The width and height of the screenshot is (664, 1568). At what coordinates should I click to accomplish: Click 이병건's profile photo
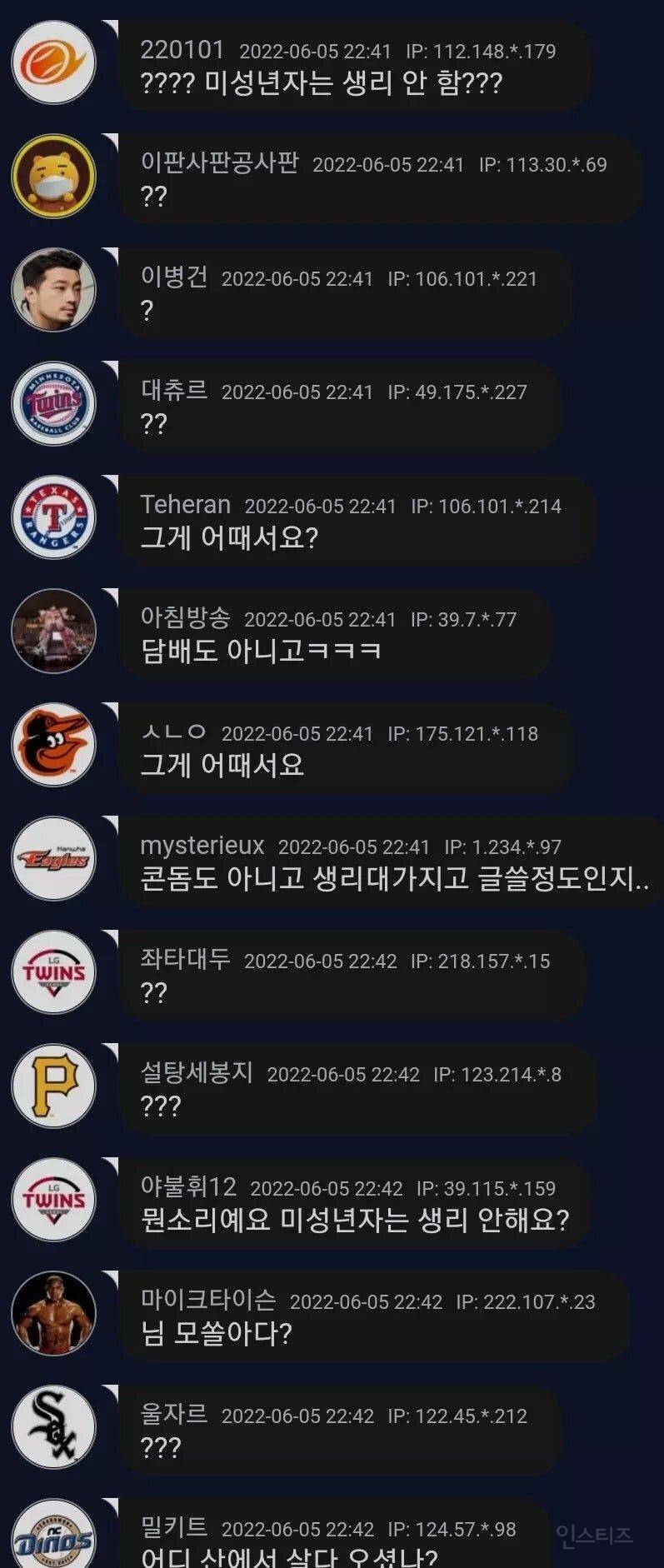(53, 289)
